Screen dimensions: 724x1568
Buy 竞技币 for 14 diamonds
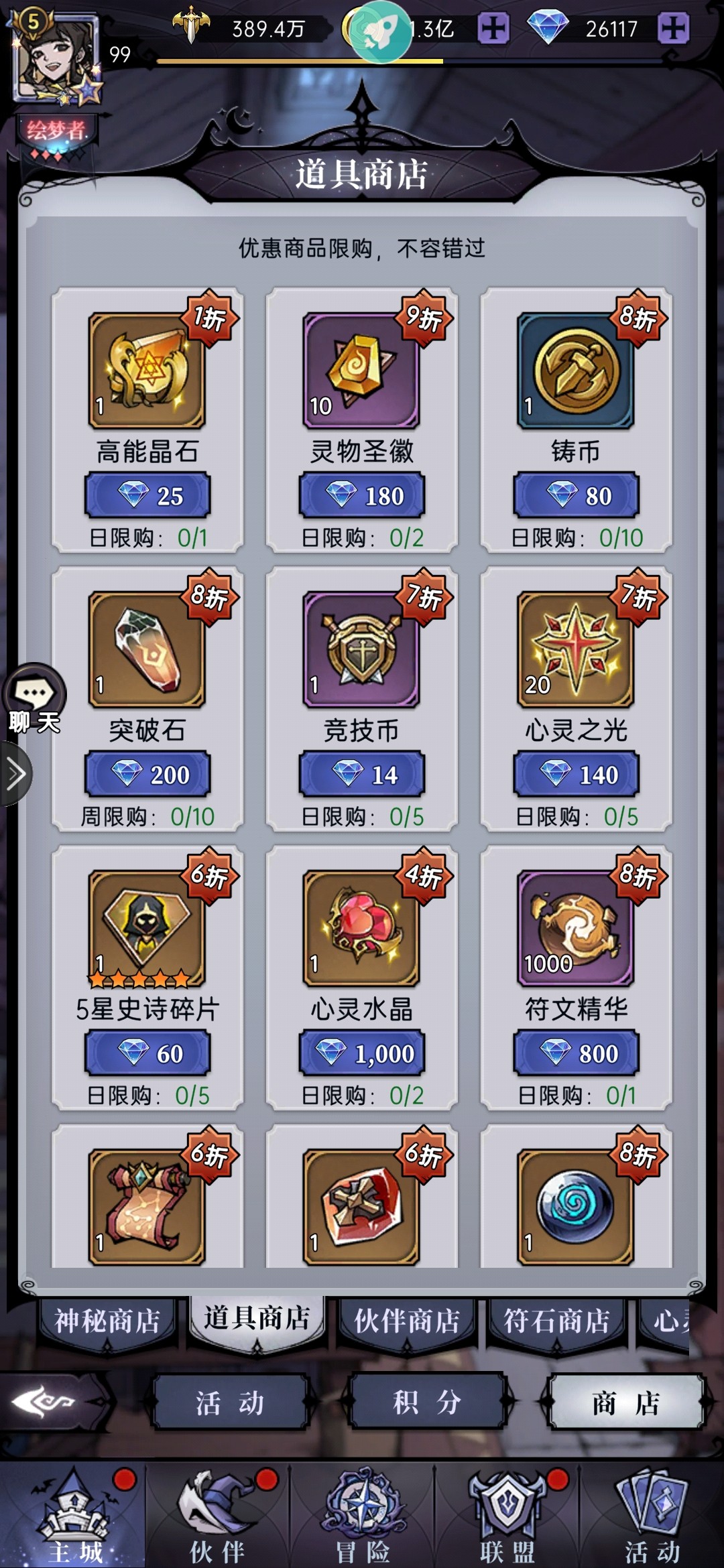362,775
